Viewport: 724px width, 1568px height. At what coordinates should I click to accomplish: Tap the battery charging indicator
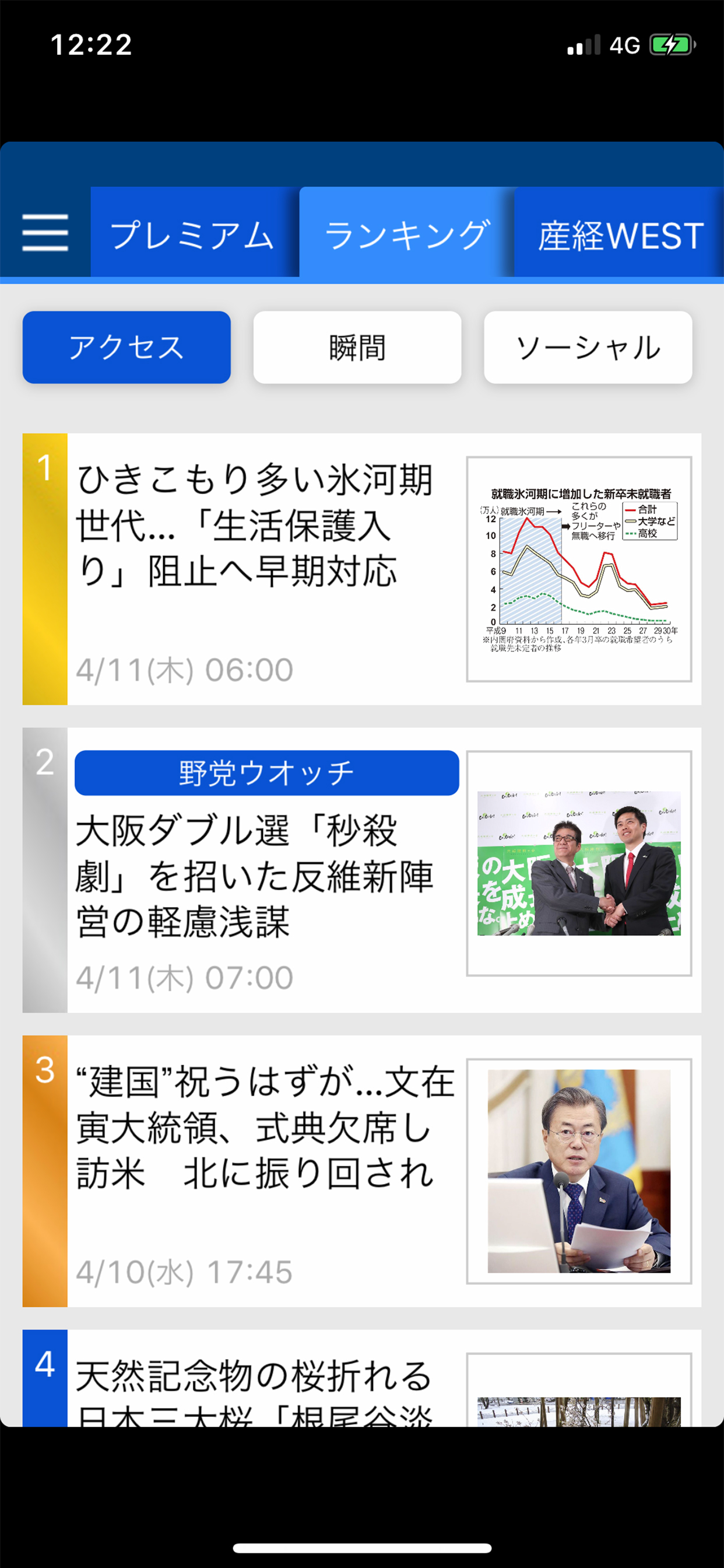pyautogui.click(x=671, y=44)
